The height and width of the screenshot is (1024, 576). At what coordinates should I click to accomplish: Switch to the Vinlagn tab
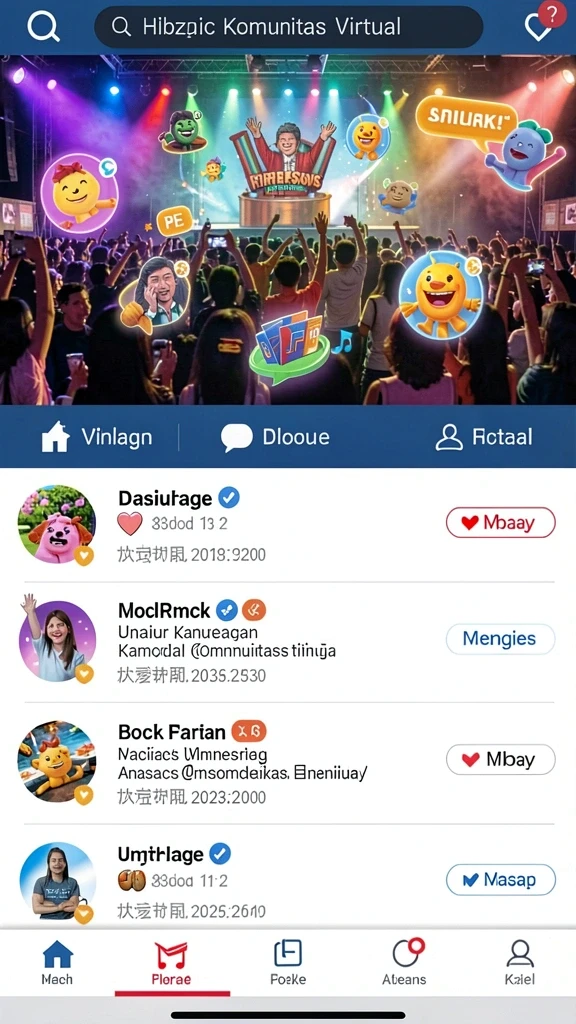click(97, 437)
